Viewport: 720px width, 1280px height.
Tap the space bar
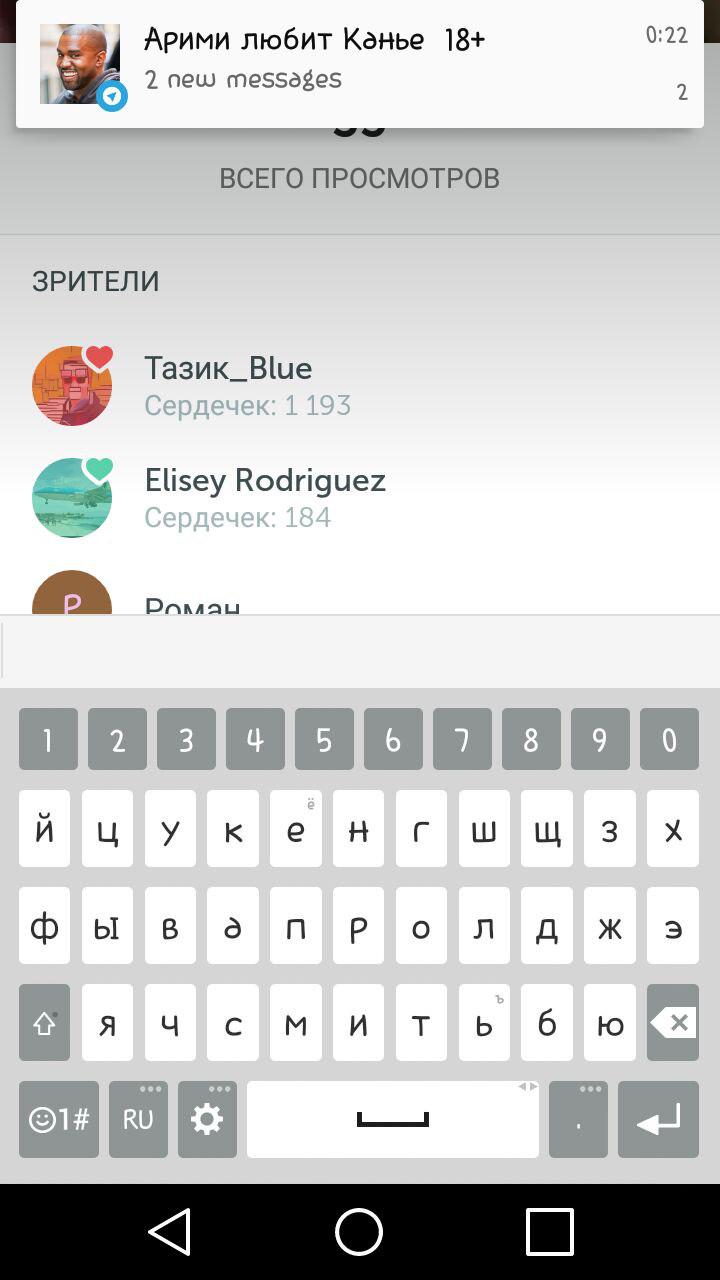tap(392, 1120)
